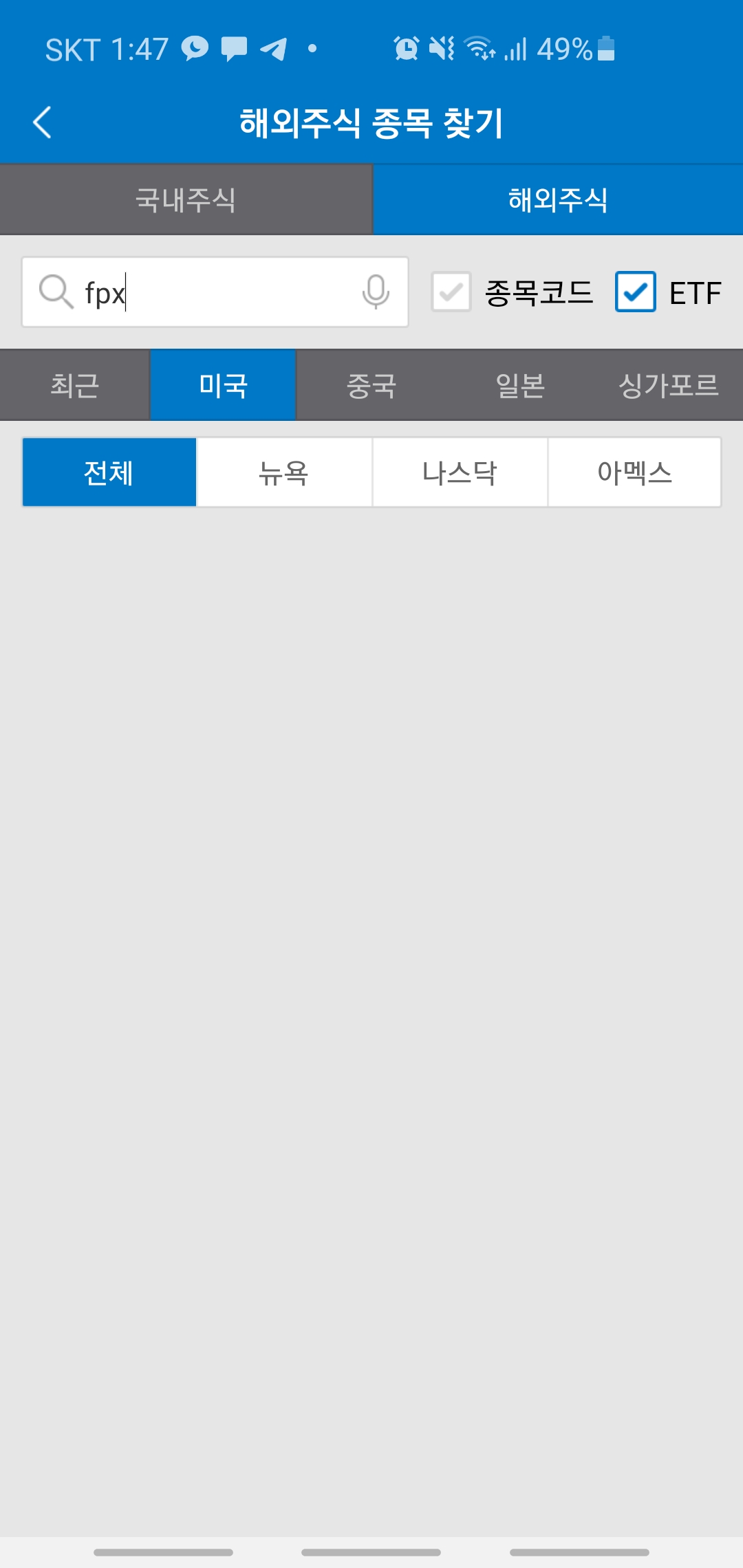Start voice search with the microphone
Viewport: 743px width, 1568px height.
pyautogui.click(x=376, y=292)
